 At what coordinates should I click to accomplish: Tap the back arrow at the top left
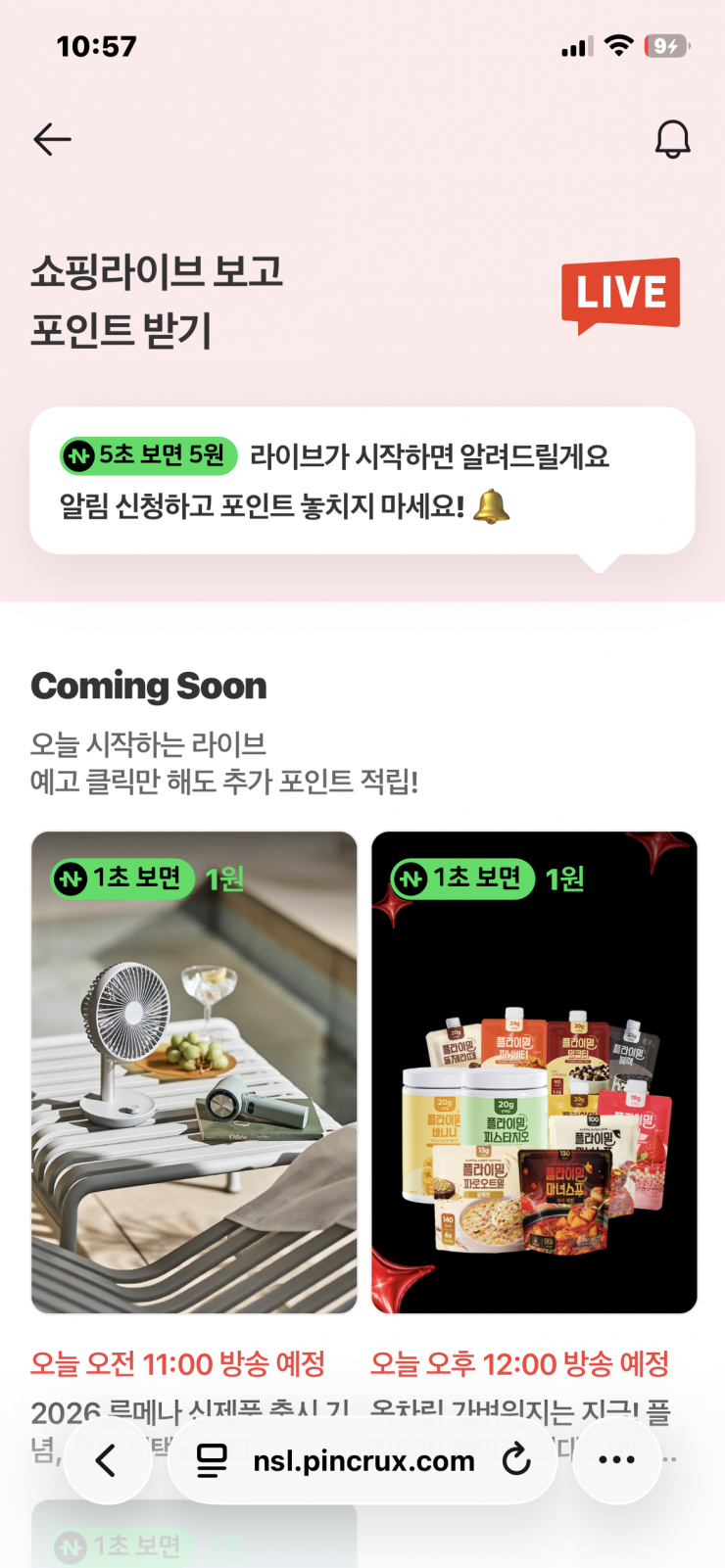[52, 138]
